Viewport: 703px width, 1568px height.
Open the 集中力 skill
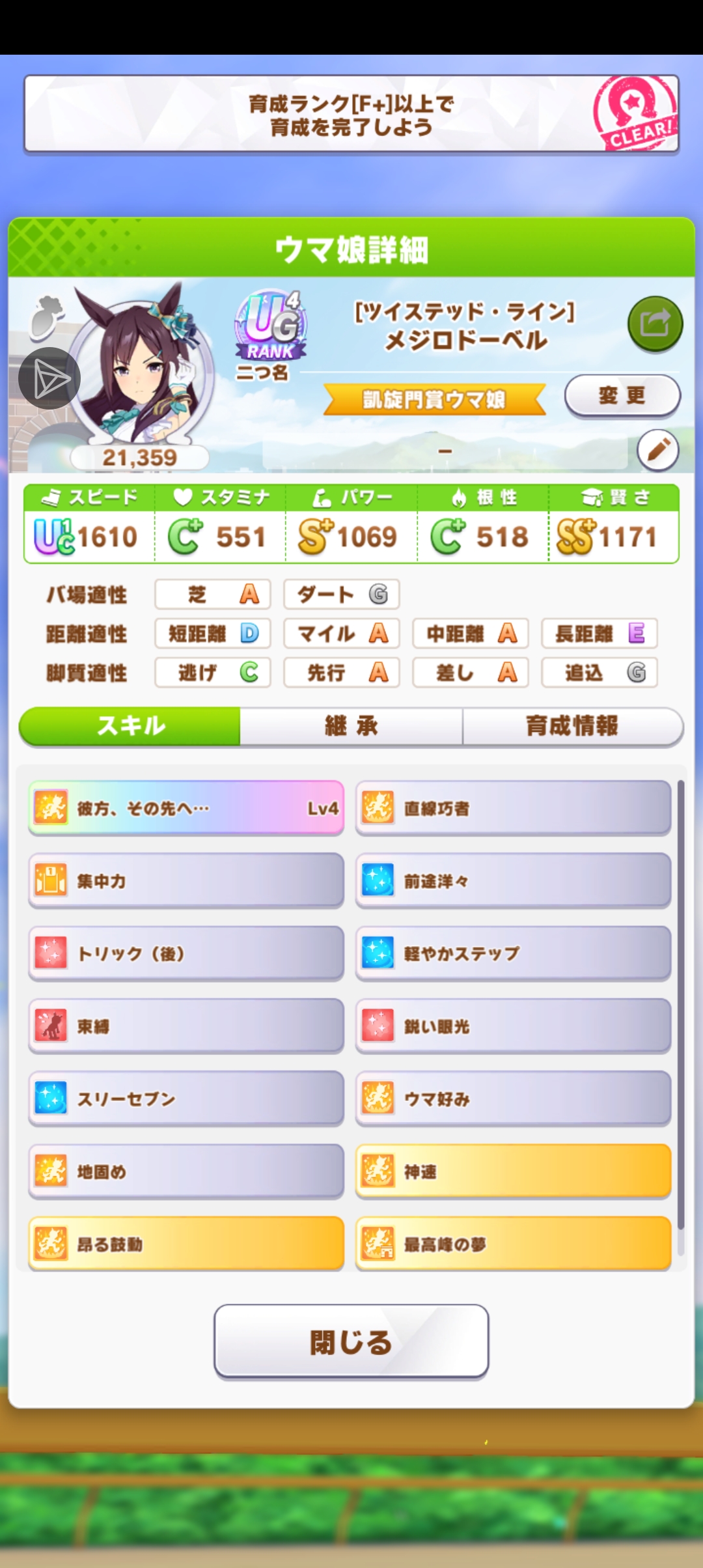tap(186, 881)
